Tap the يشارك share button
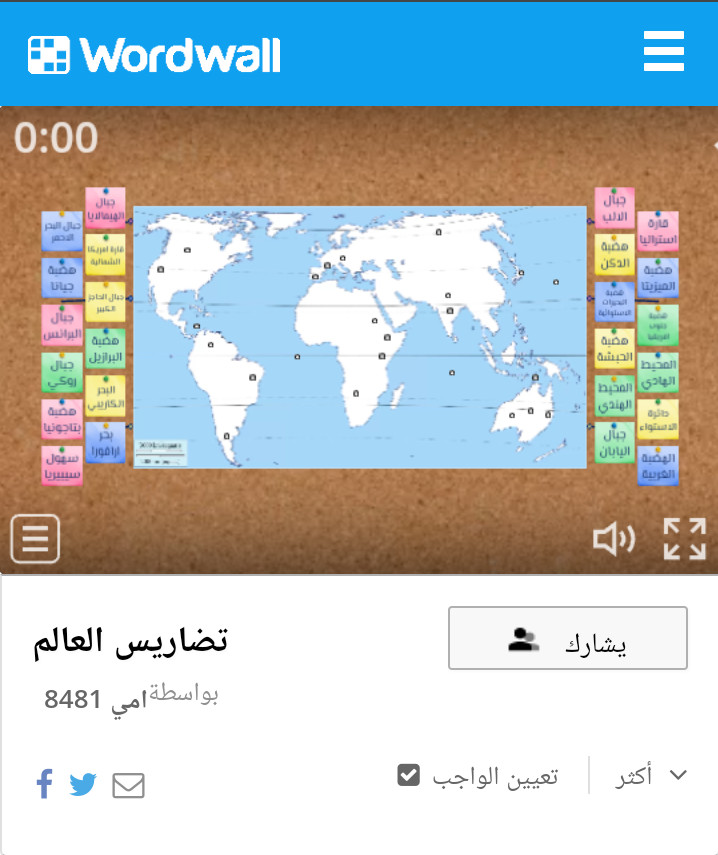The image size is (718, 855). pyautogui.click(x=567, y=638)
